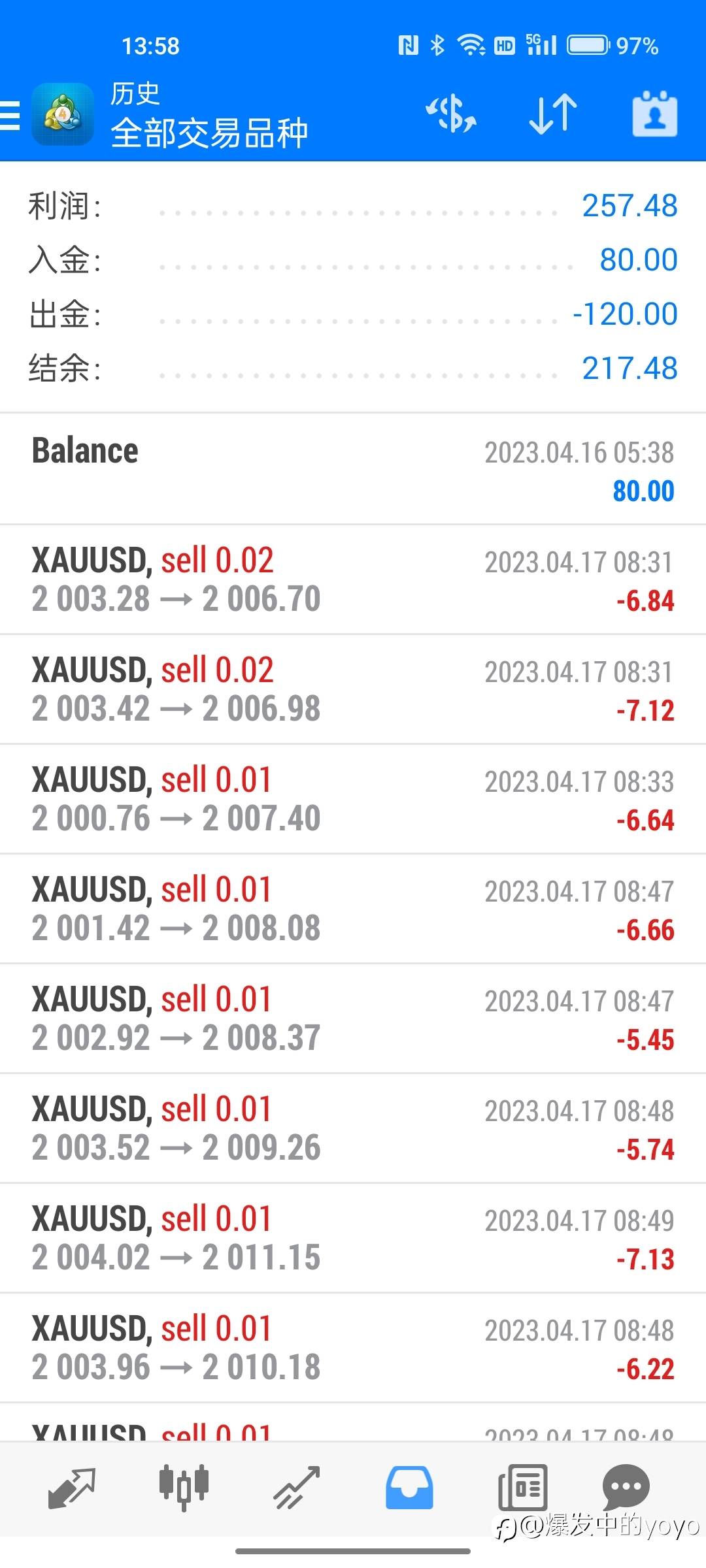Open the hamburger drawer menu

click(9, 116)
